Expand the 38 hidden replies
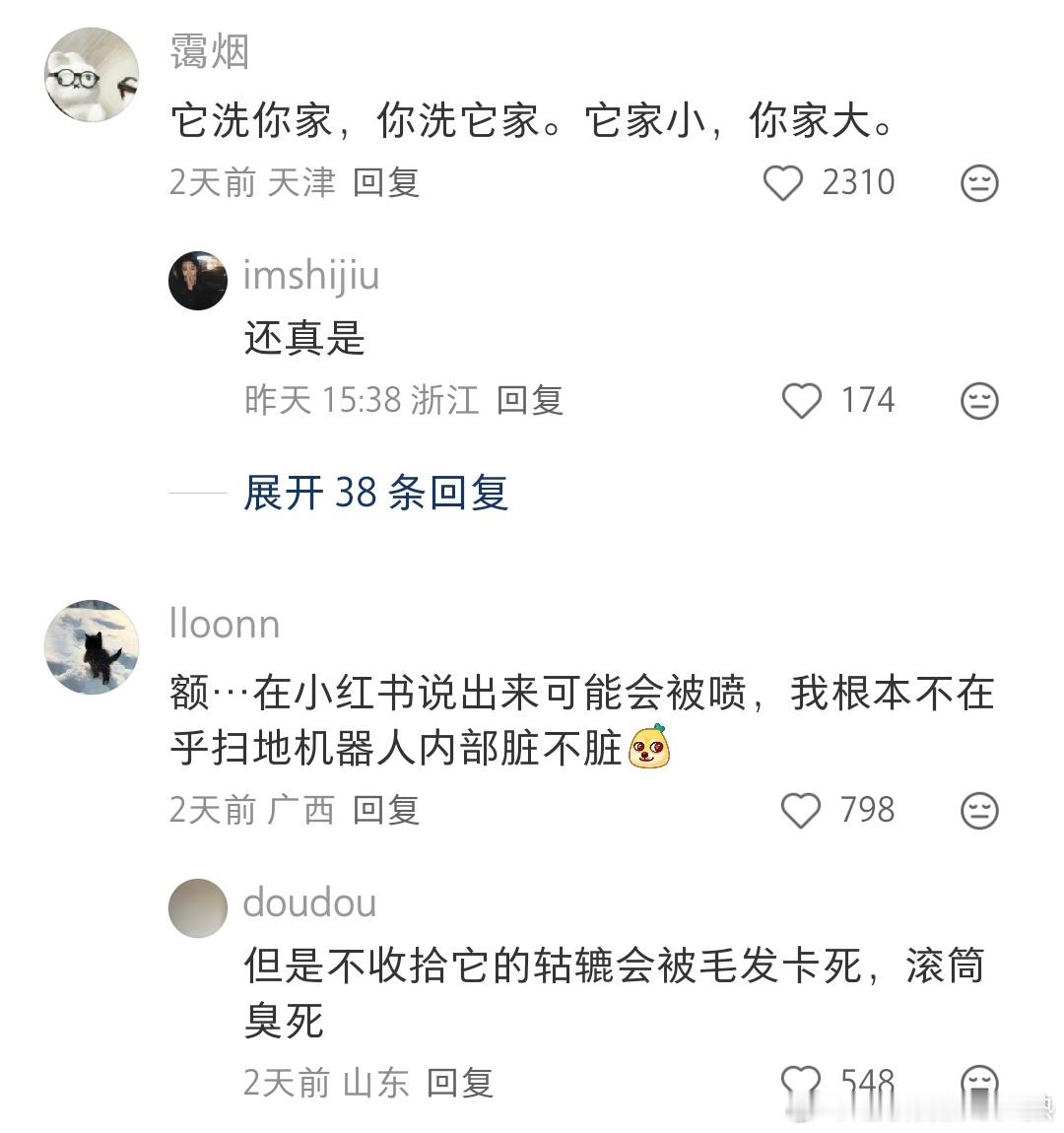Viewport: 1064px width, 1133px height. tap(377, 493)
